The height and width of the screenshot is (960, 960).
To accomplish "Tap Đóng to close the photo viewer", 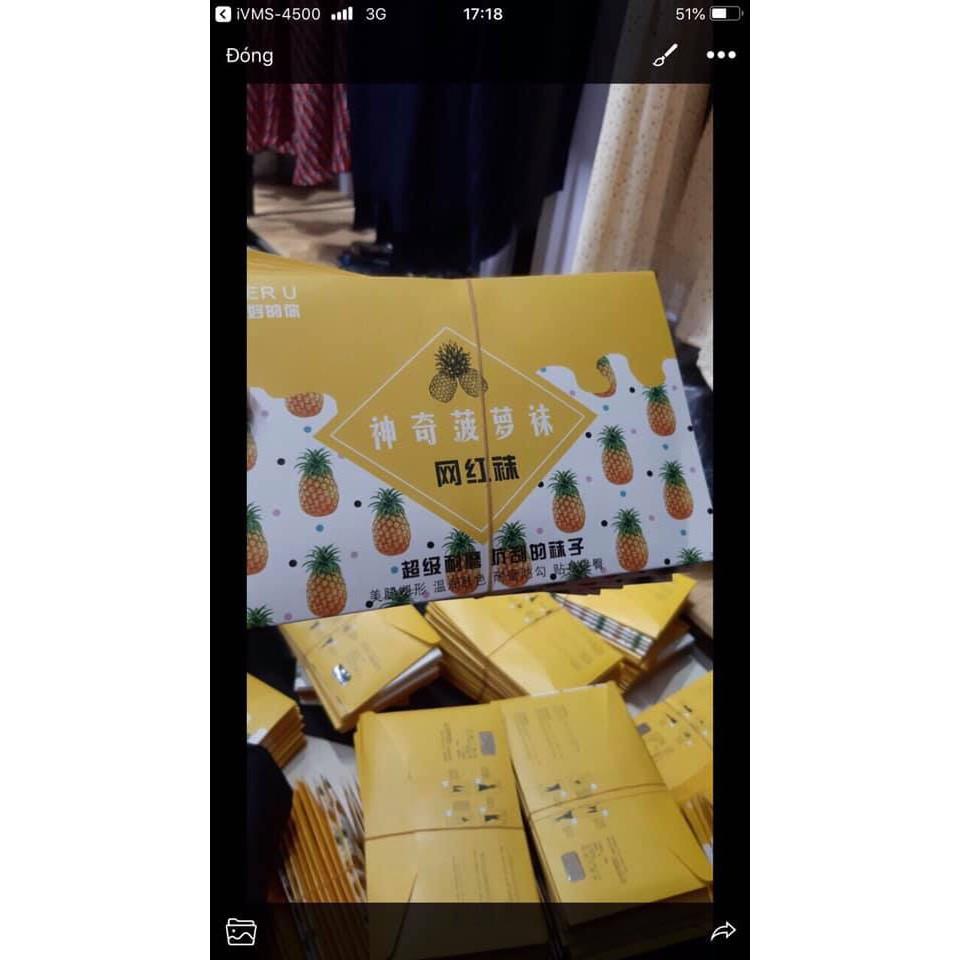I will pyautogui.click(x=249, y=56).
